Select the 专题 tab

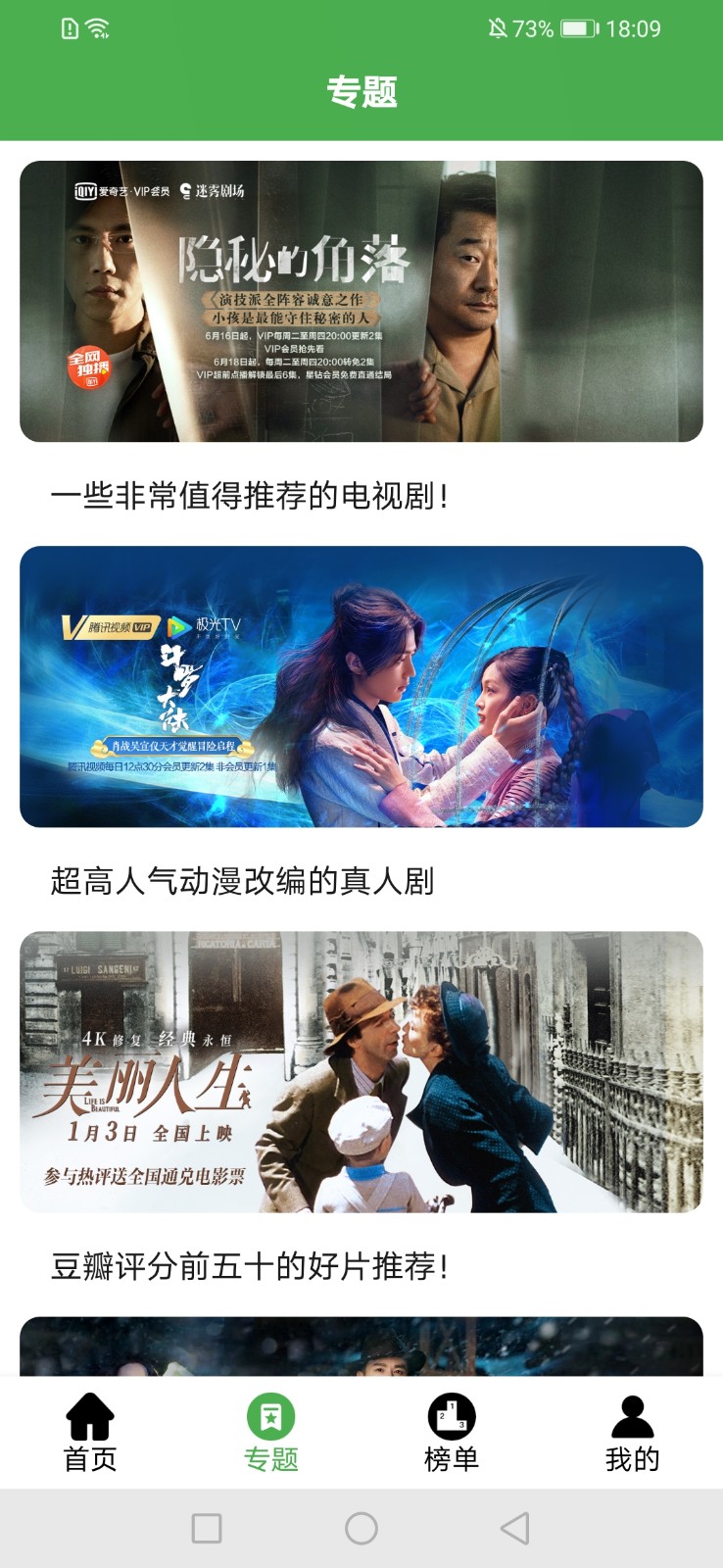(x=271, y=1433)
